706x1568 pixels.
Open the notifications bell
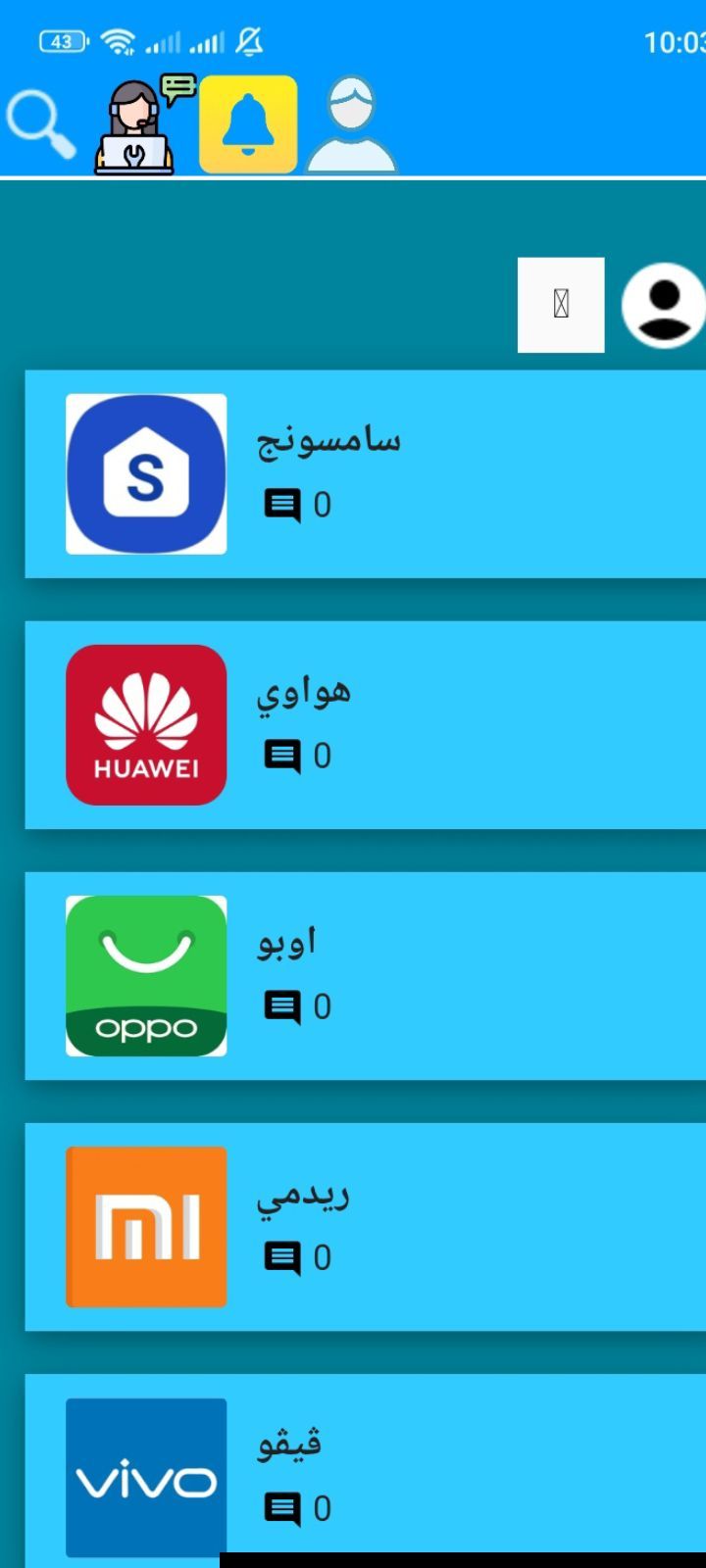[248, 124]
